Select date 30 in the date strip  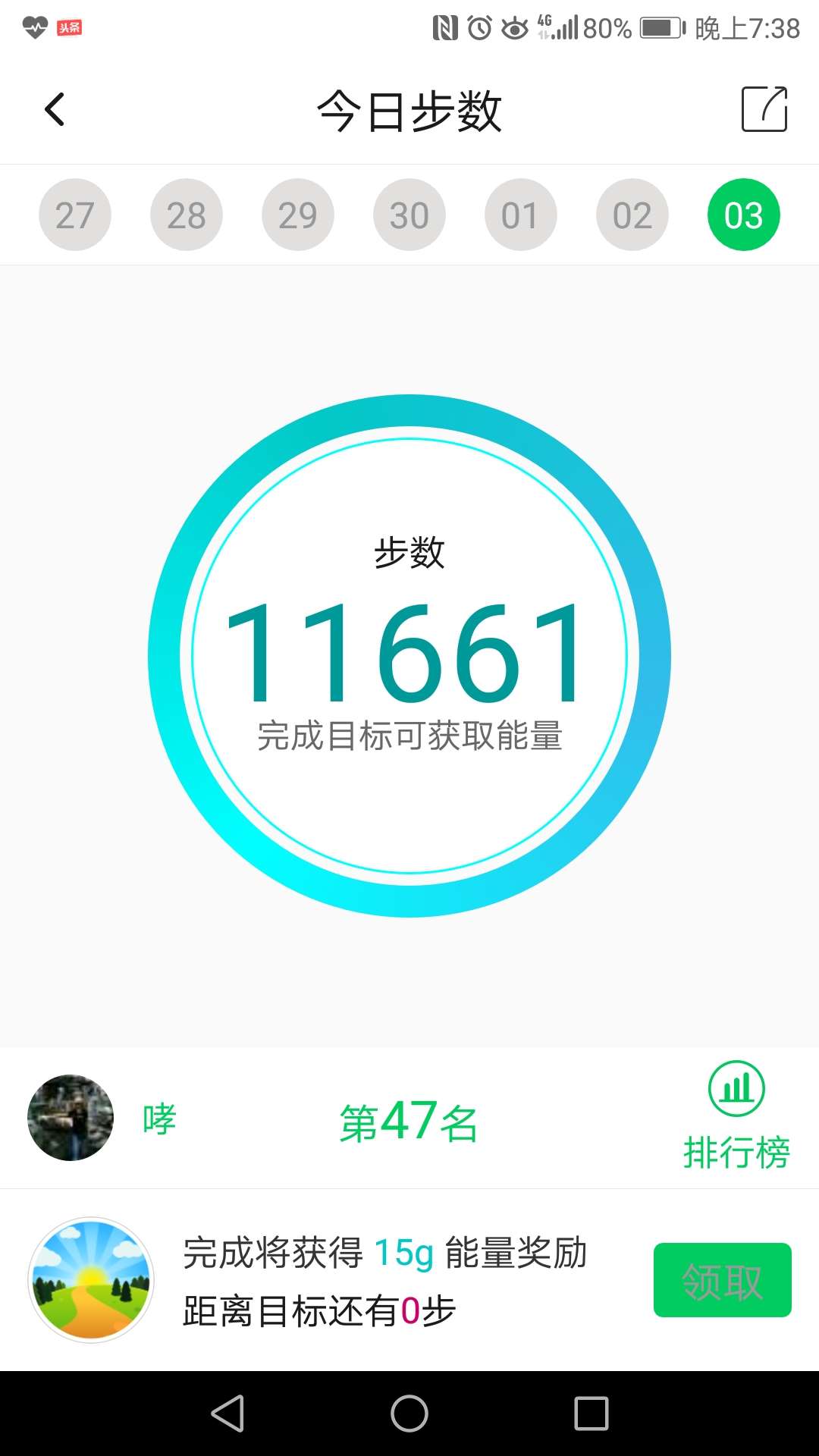pyautogui.click(x=409, y=214)
